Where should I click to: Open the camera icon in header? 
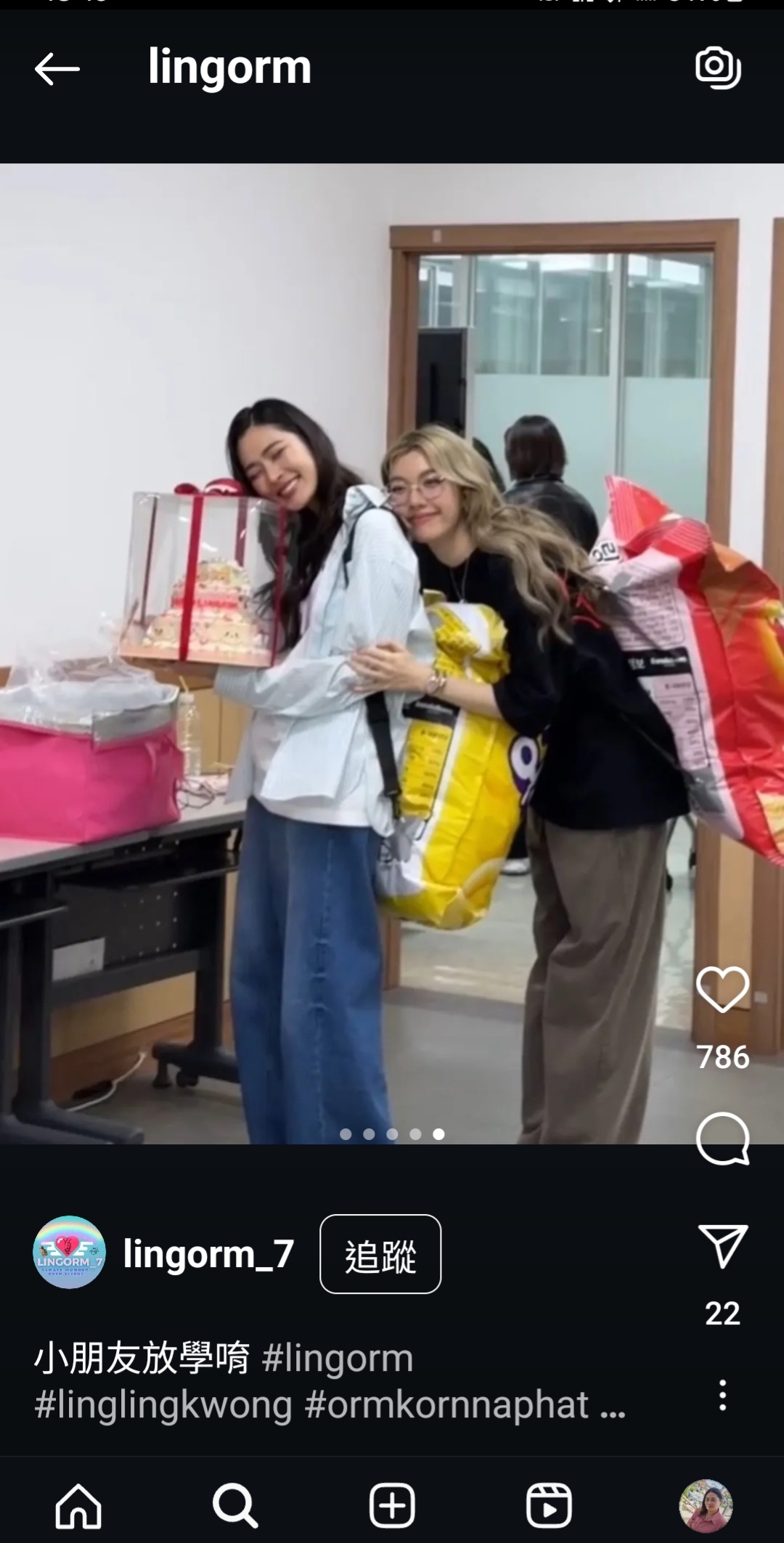click(x=717, y=68)
